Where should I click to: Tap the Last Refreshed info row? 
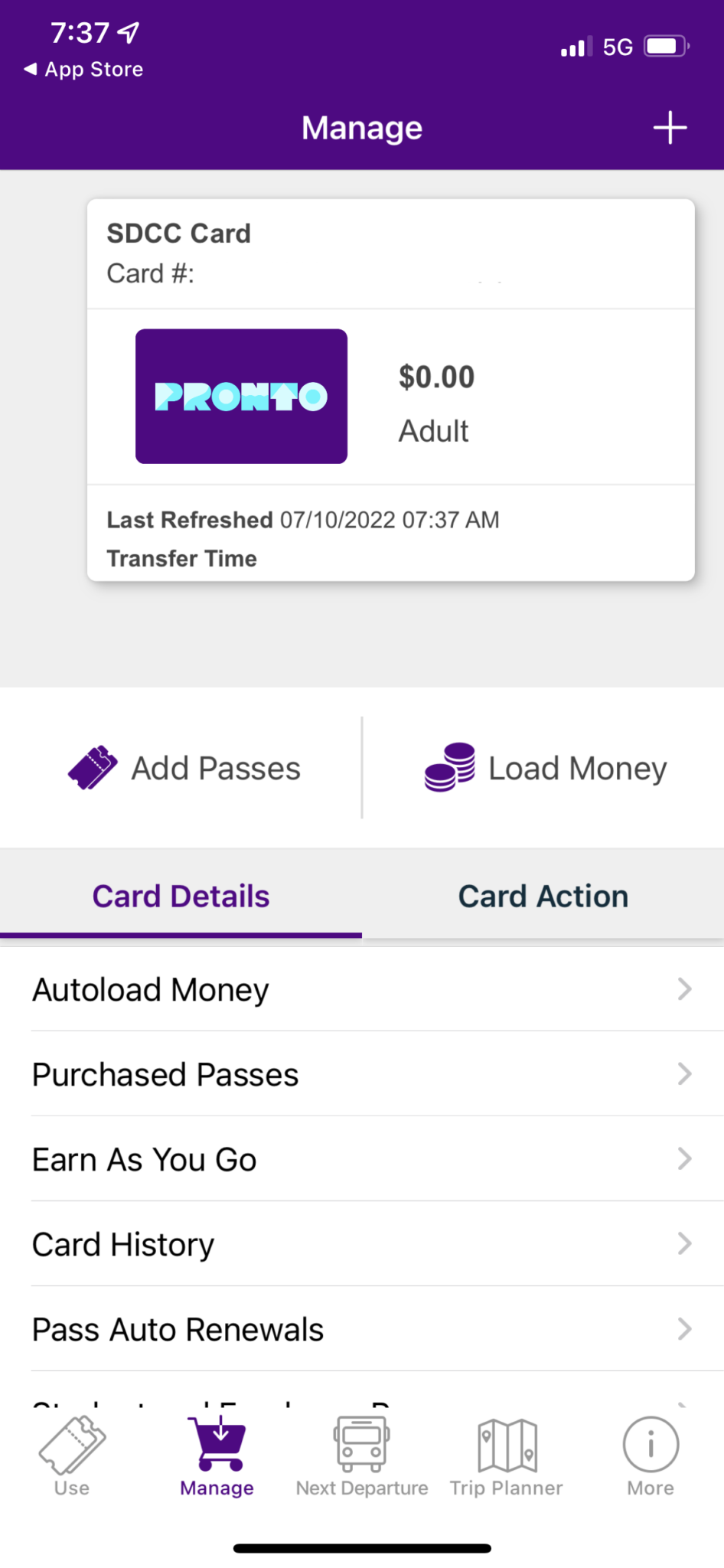coord(302,520)
